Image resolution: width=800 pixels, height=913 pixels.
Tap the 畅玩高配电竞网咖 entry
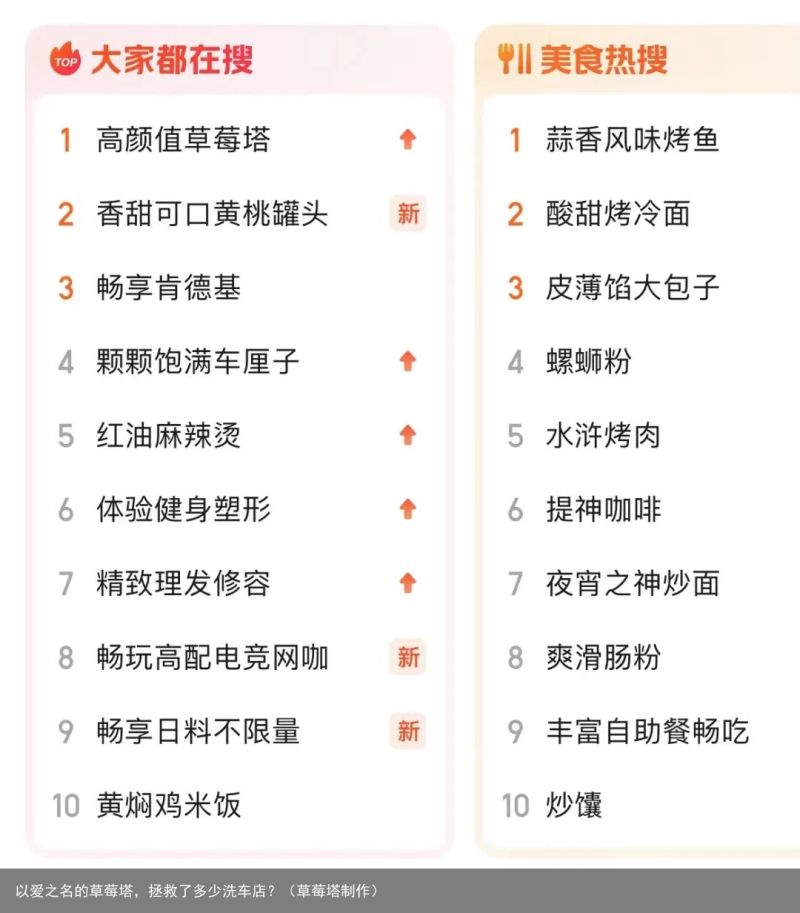click(212, 658)
